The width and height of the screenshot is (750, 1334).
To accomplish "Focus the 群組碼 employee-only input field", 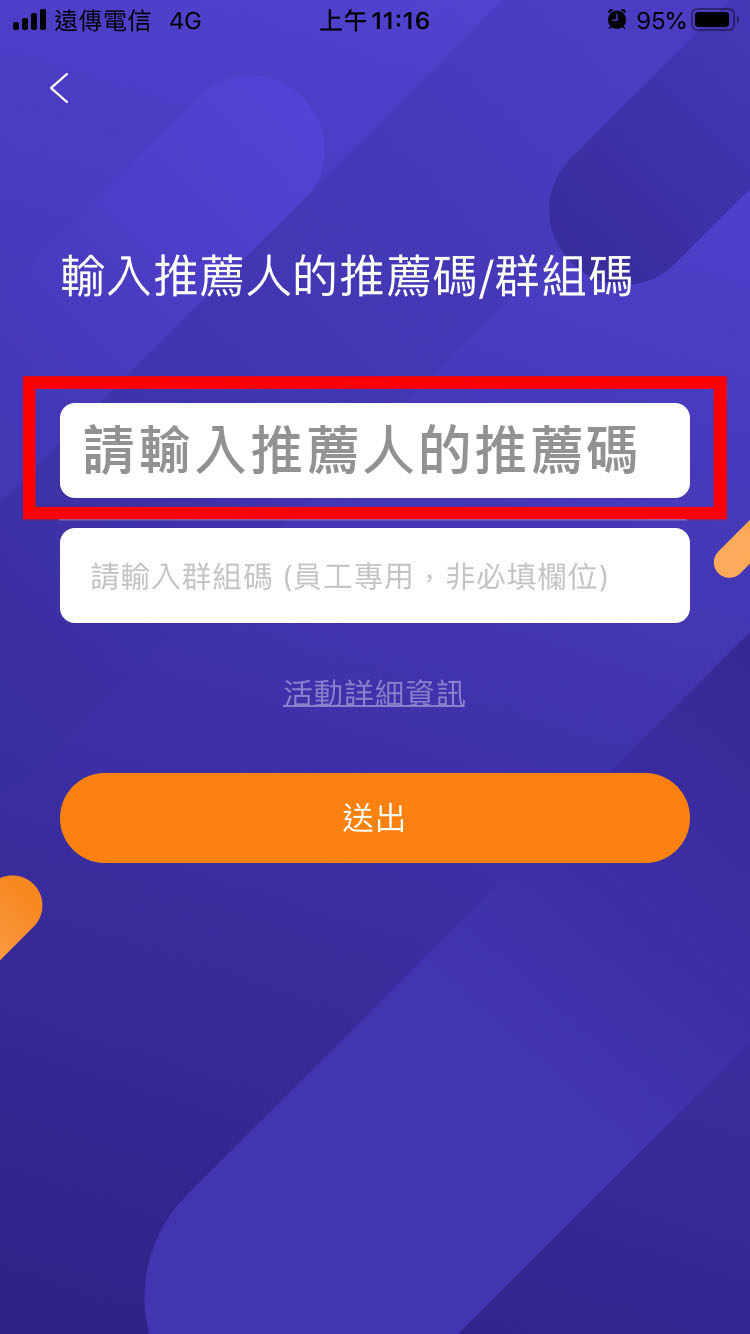I will click(x=374, y=576).
